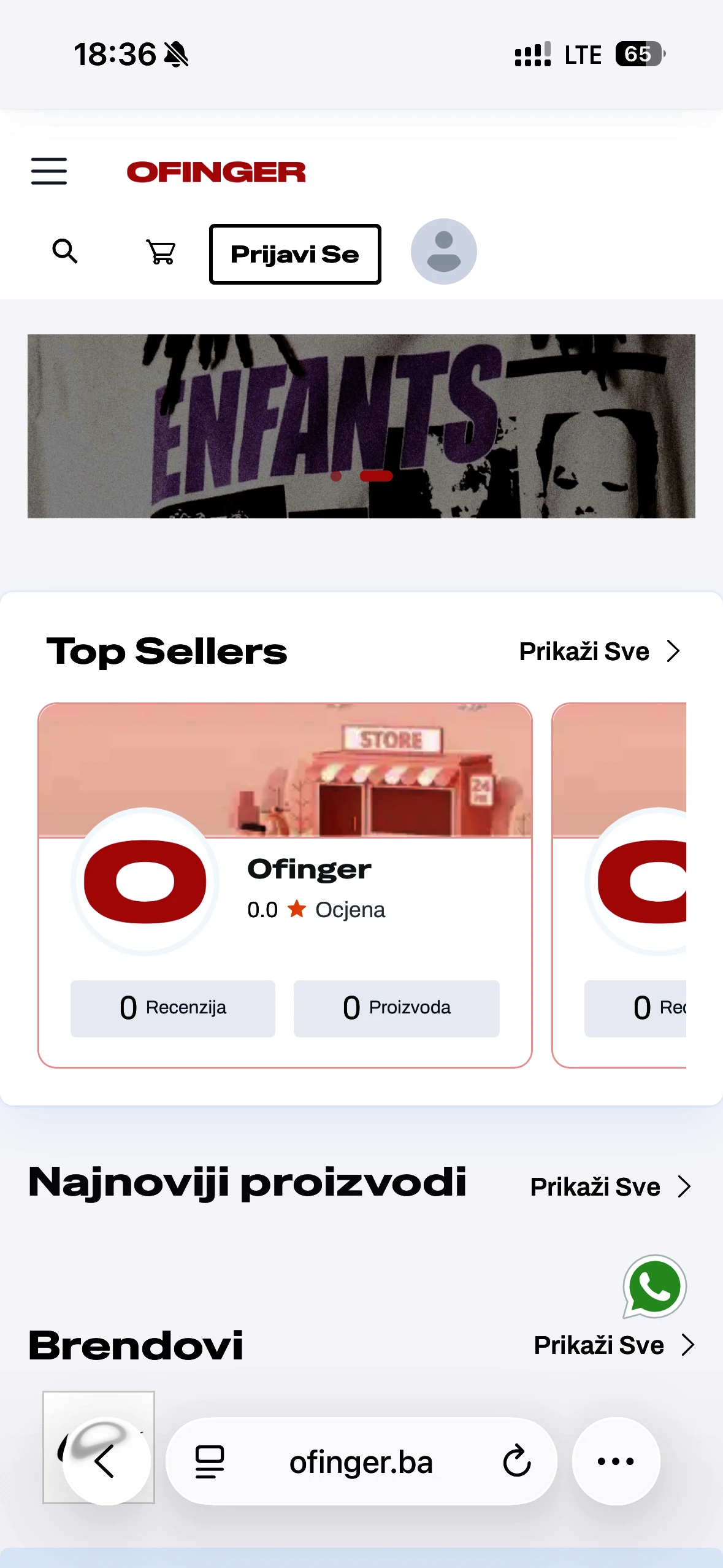The height and width of the screenshot is (1568, 723).
Task: Open the search icon
Action: [65, 252]
